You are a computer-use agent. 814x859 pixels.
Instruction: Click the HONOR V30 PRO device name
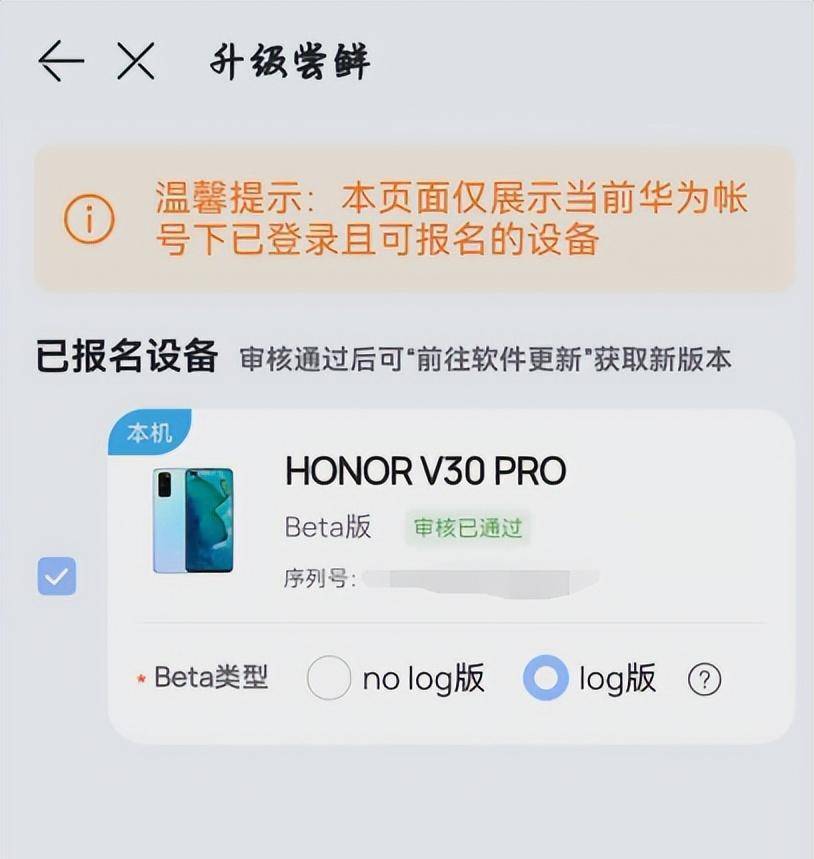[424, 470]
